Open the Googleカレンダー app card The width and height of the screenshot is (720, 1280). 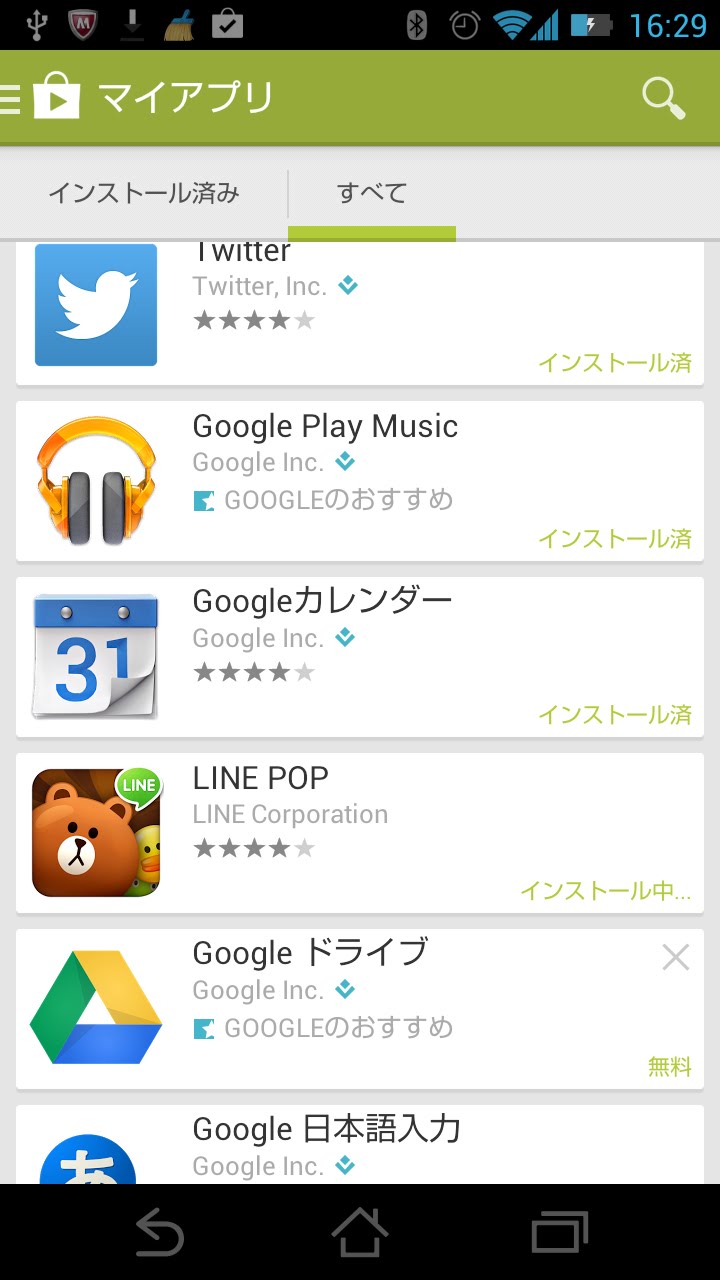pos(360,657)
